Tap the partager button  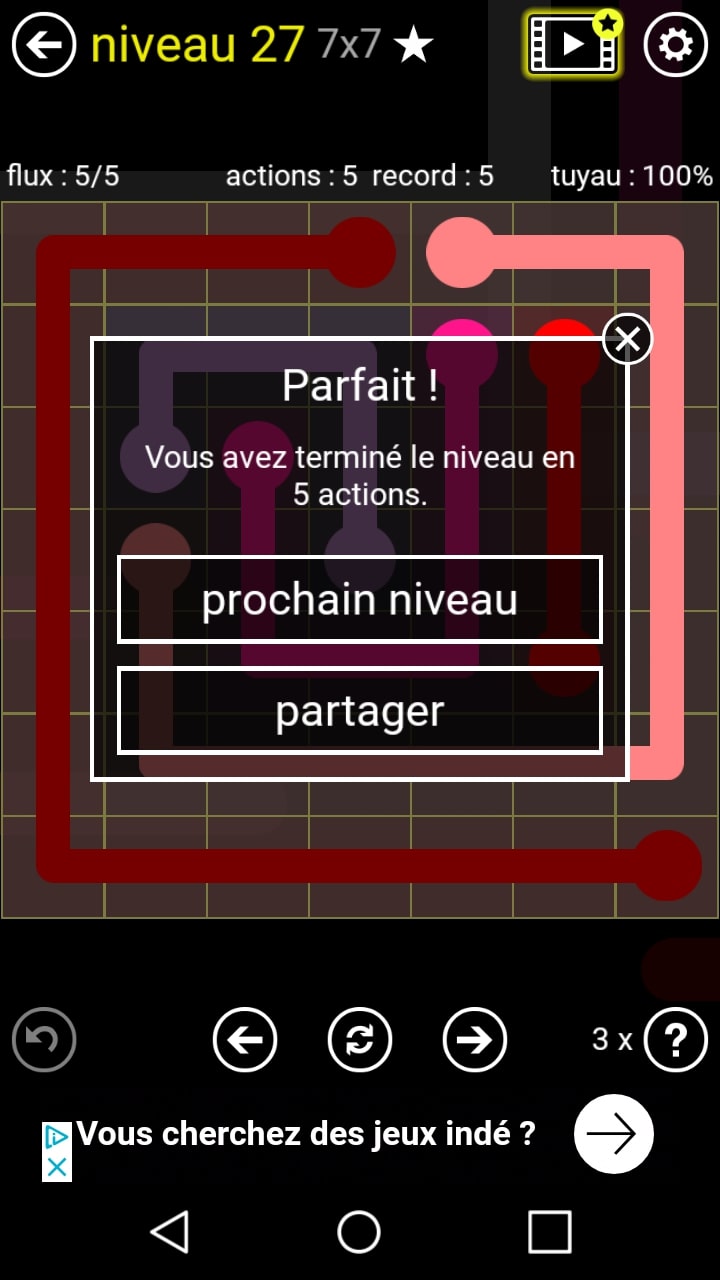(x=360, y=711)
